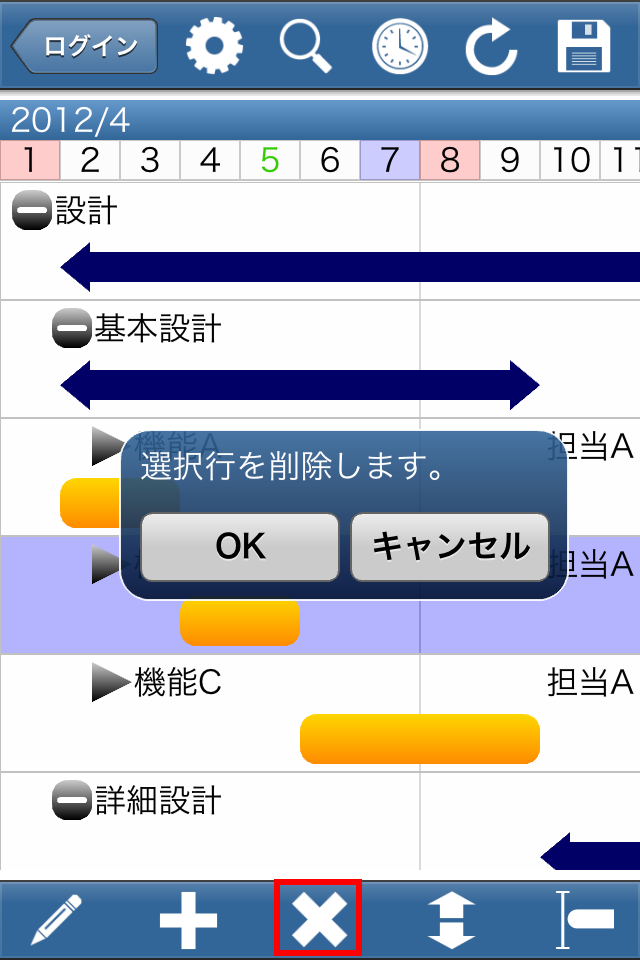This screenshot has width=640, height=960.
Task: Collapse the 設計 group
Action: point(32,212)
